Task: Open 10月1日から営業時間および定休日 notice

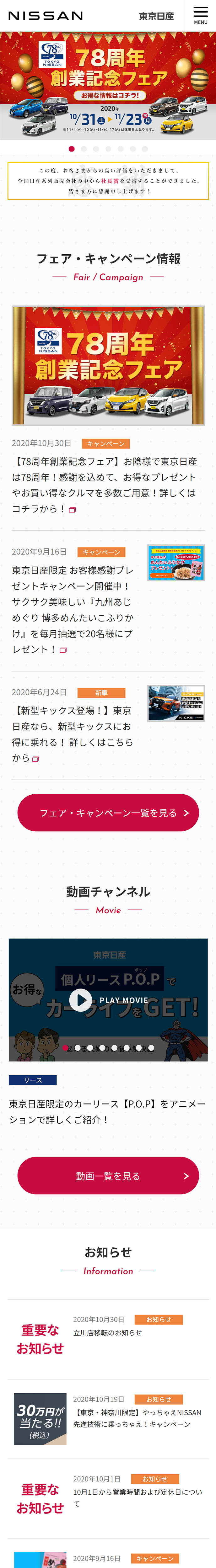Action: click(137, 1497)
